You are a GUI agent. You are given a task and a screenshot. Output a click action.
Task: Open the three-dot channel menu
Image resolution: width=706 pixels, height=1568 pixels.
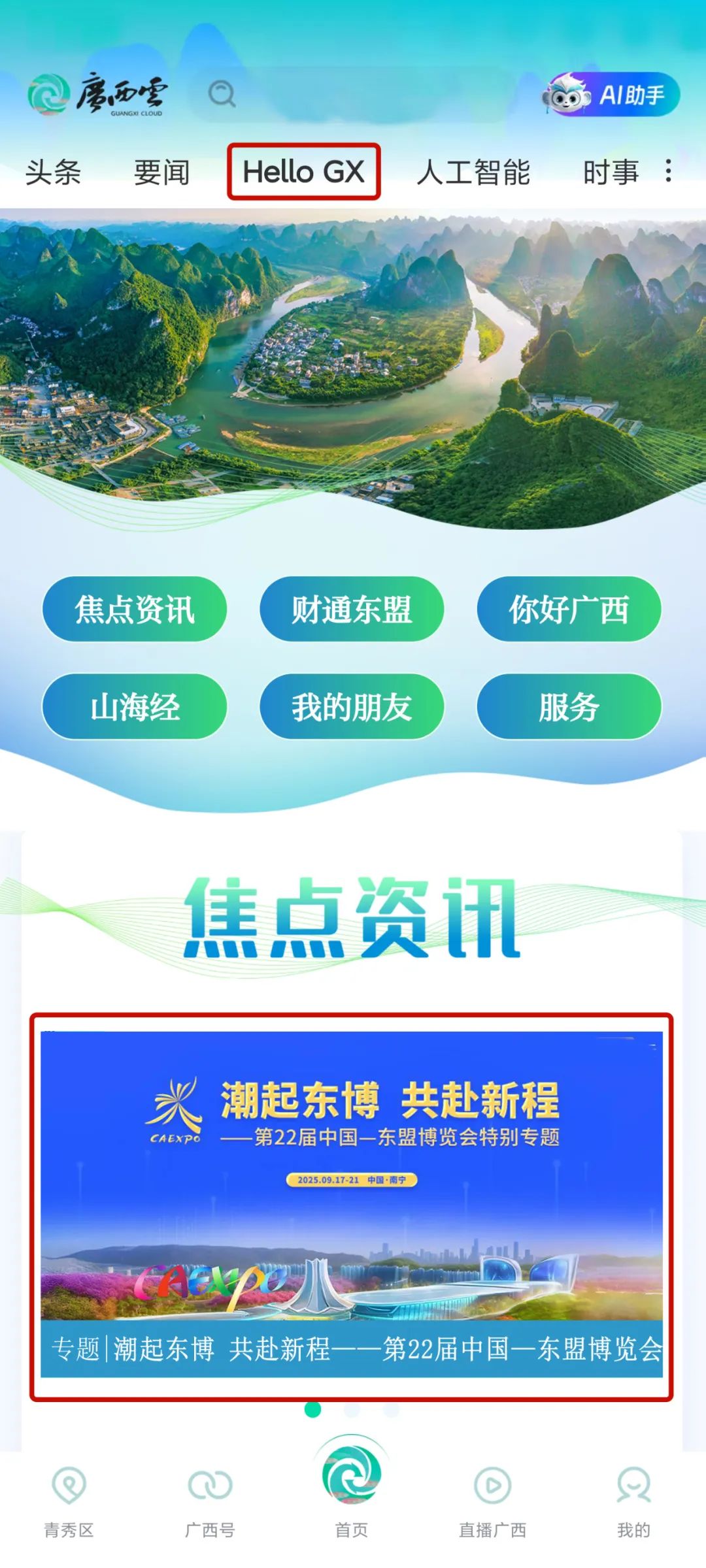click(668, 171)
